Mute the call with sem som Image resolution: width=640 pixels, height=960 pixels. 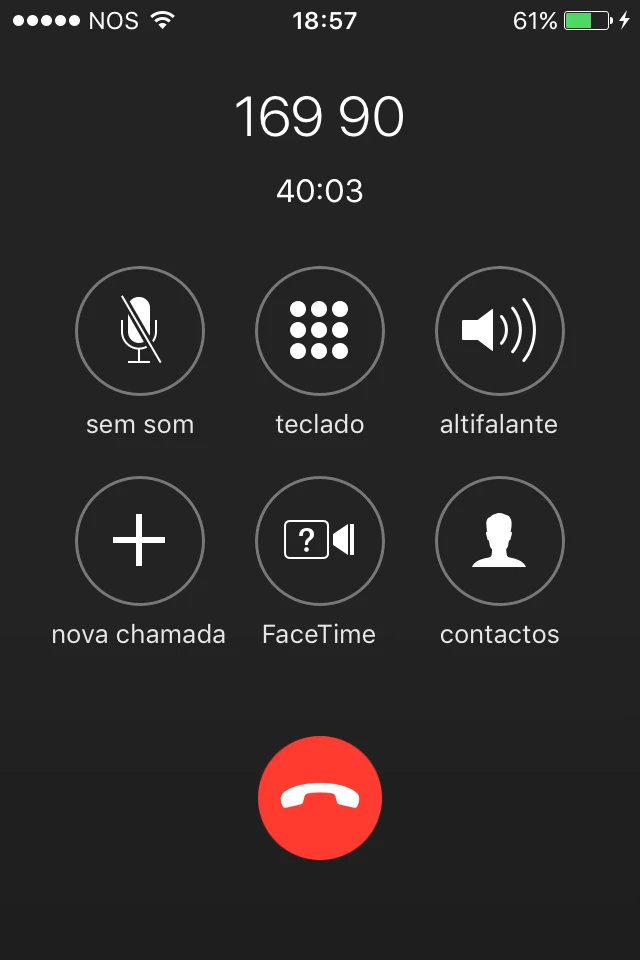click(x=140, y=331)
